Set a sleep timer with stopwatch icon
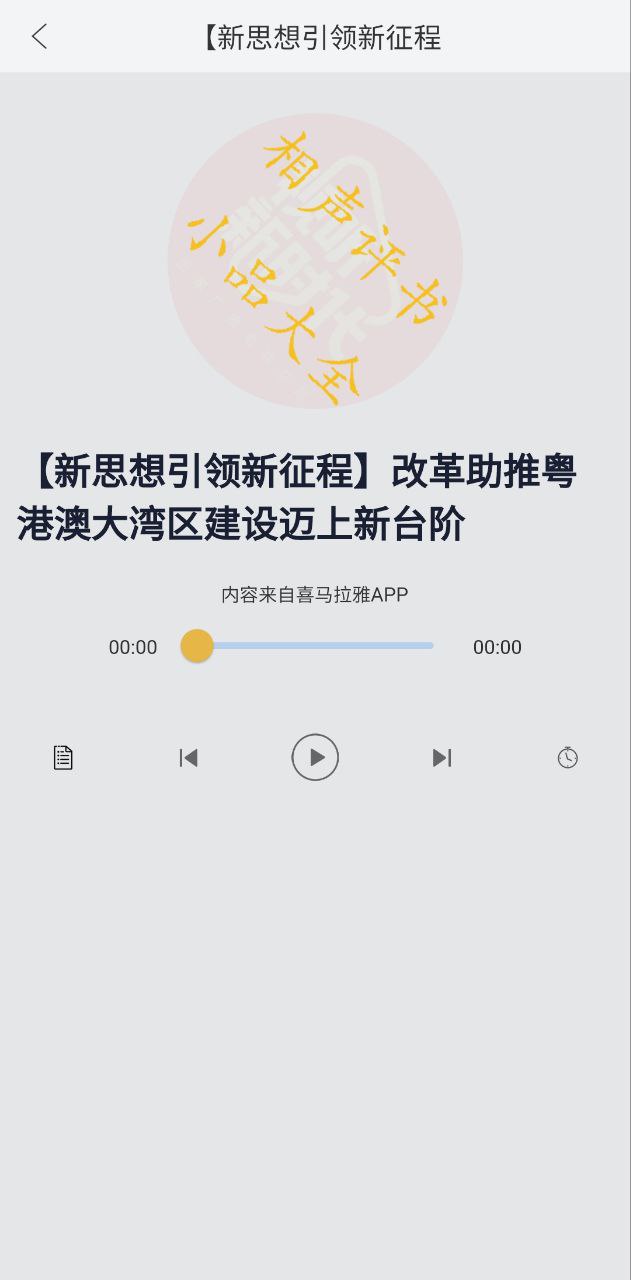The width and height of the screenshot is (631, 1280). pyautogui.click(x=567, y=758)
